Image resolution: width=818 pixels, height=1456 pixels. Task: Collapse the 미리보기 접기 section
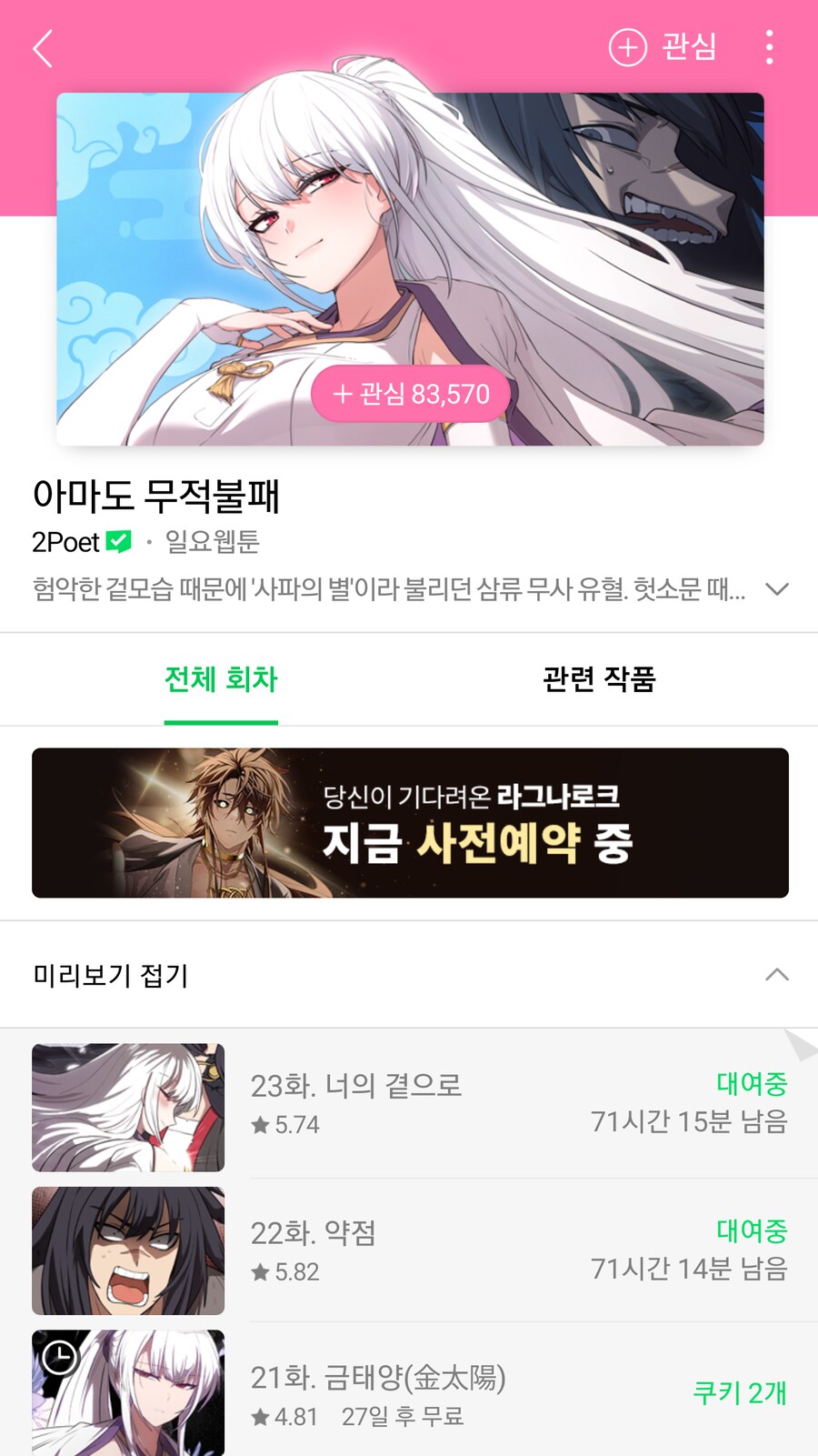click(776, 975)
